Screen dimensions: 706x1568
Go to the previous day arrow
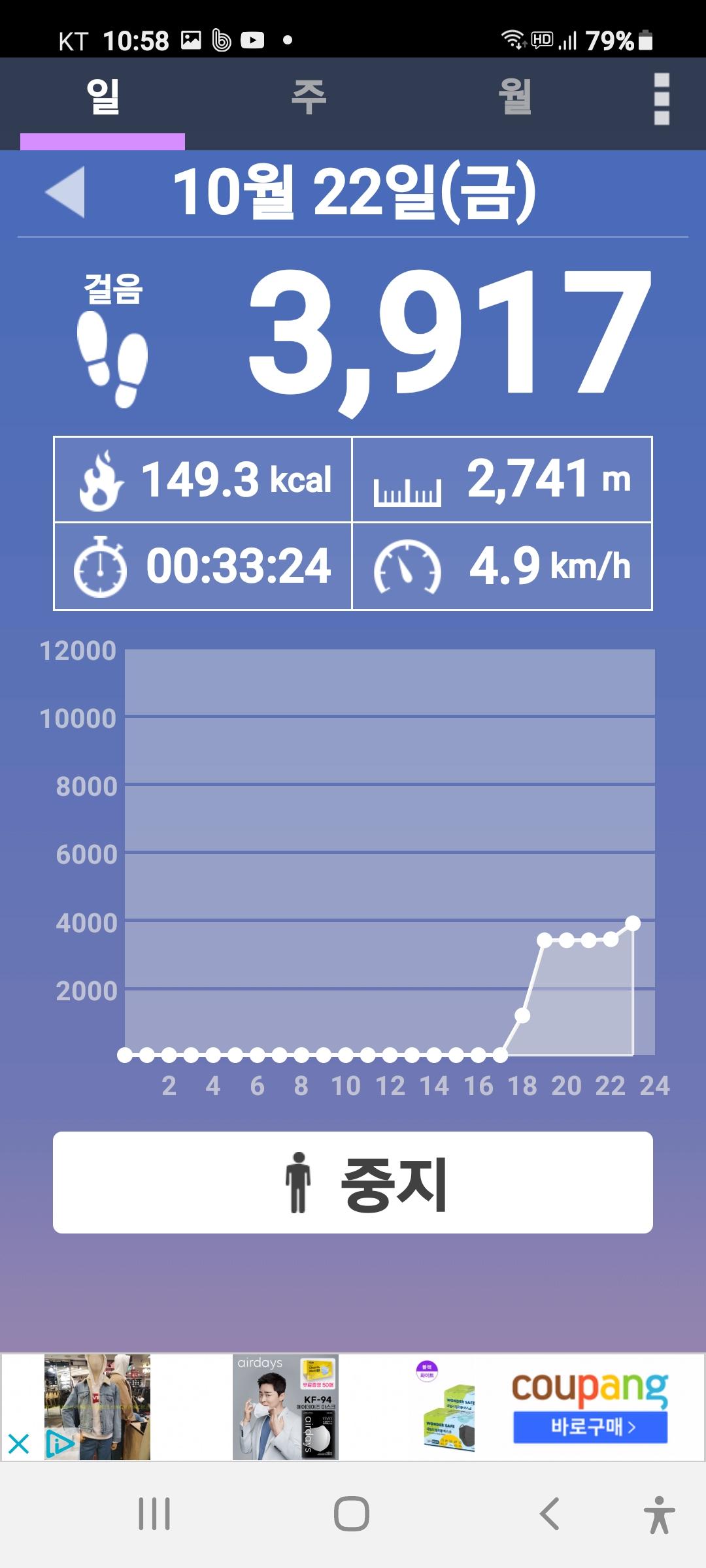click(x=65, y=191)
